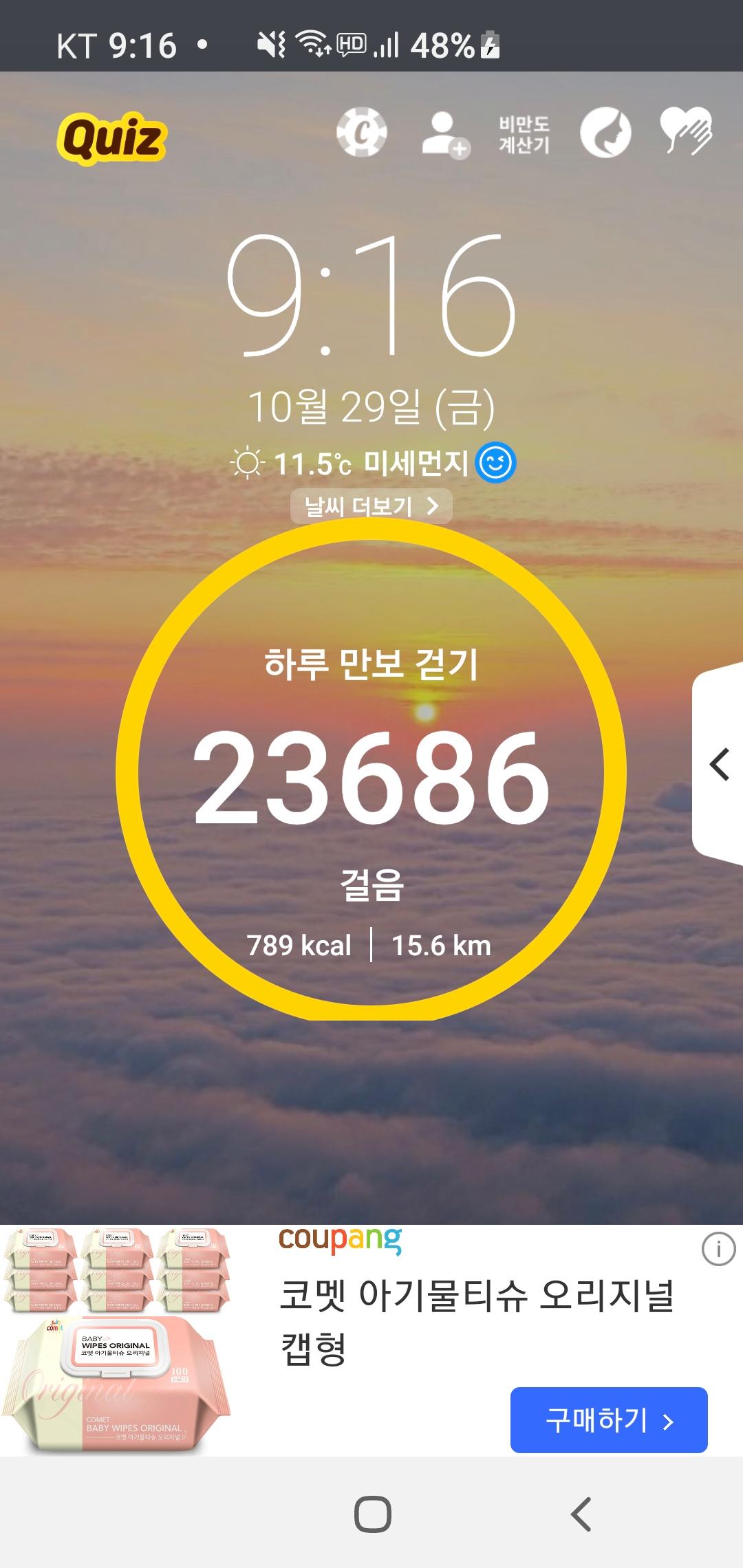Open 날씨 더보기 for more weather
This screenshot has width=743, height=1568.
(x=371, y=507)
